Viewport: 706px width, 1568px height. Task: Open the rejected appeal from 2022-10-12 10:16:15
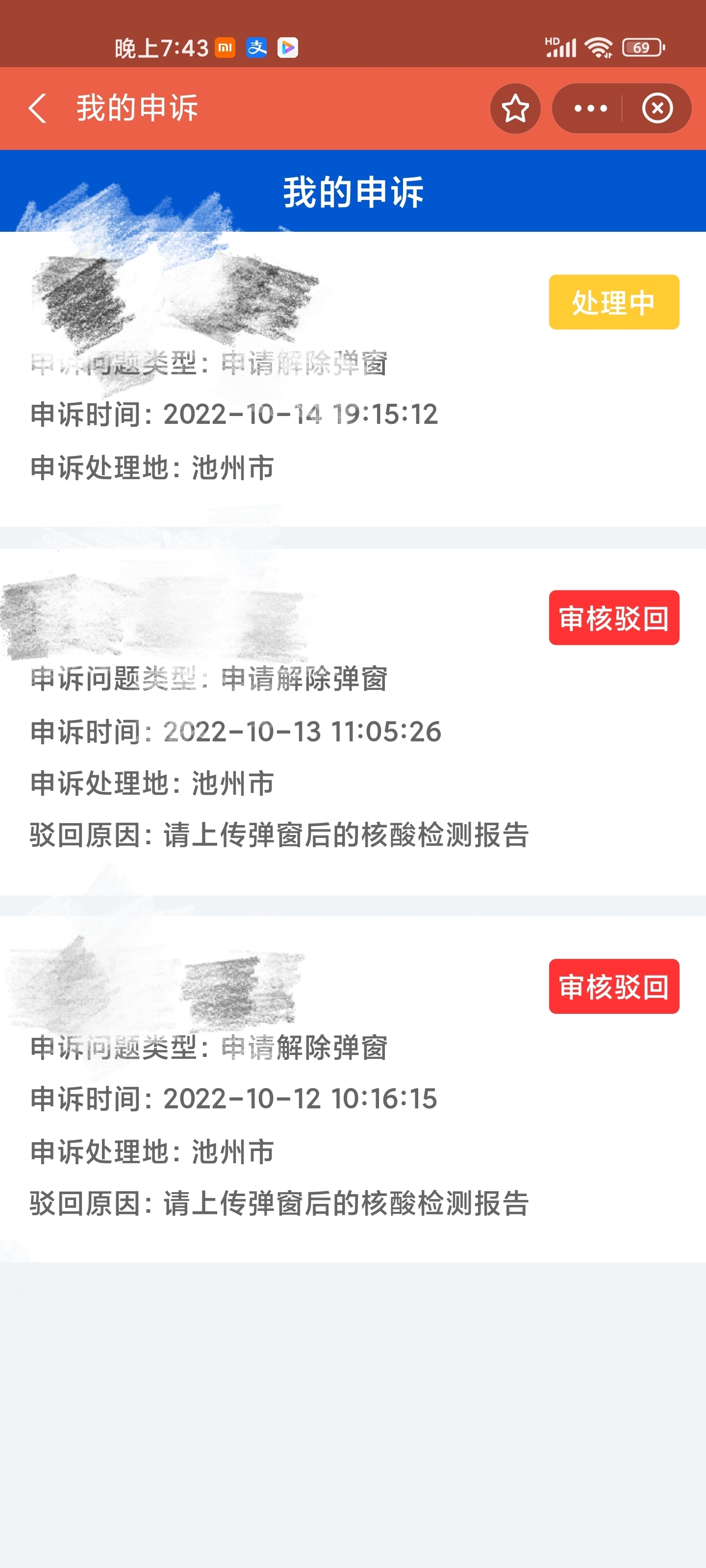pyautogui.click(x=353, y=1089)
